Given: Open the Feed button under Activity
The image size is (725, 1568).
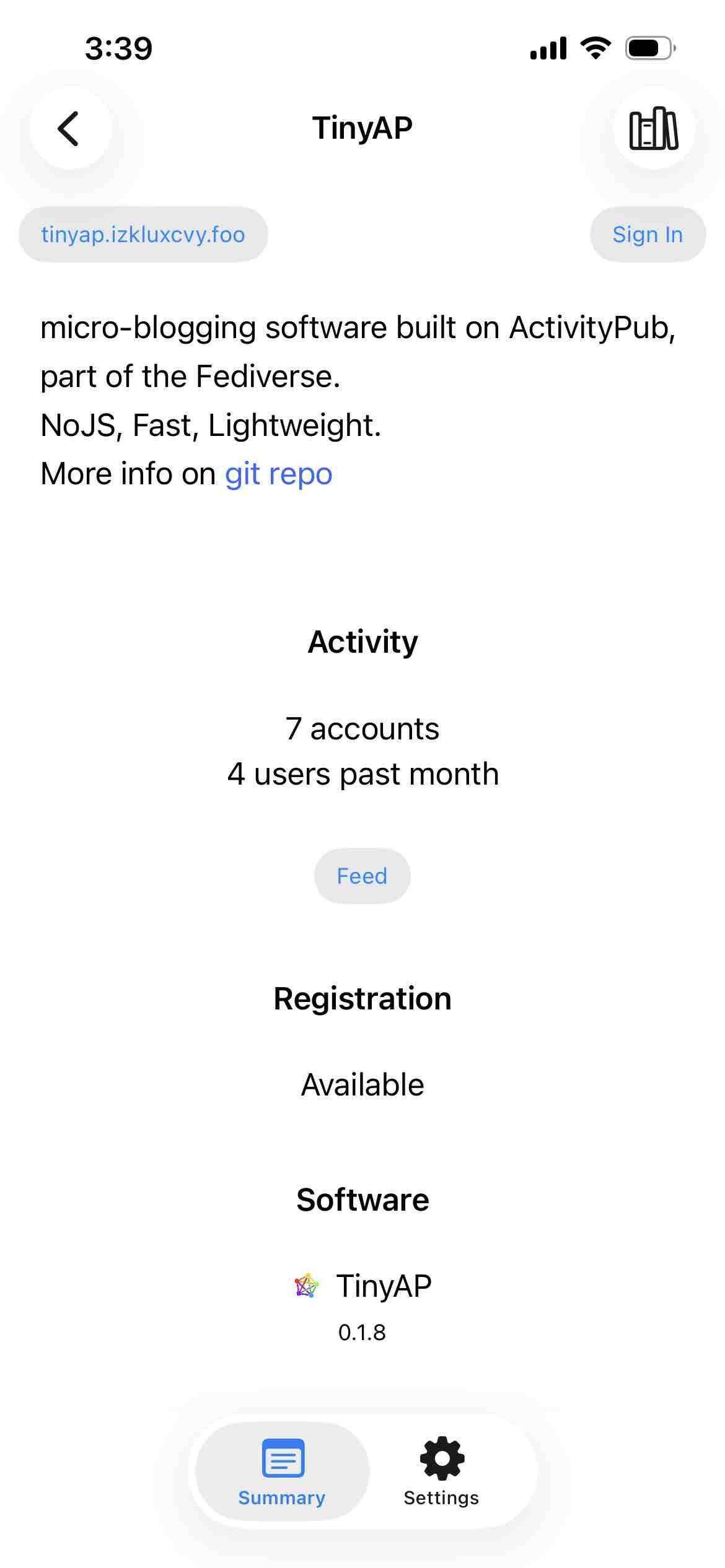Looking at the screenshot, I should click(362, 876).
